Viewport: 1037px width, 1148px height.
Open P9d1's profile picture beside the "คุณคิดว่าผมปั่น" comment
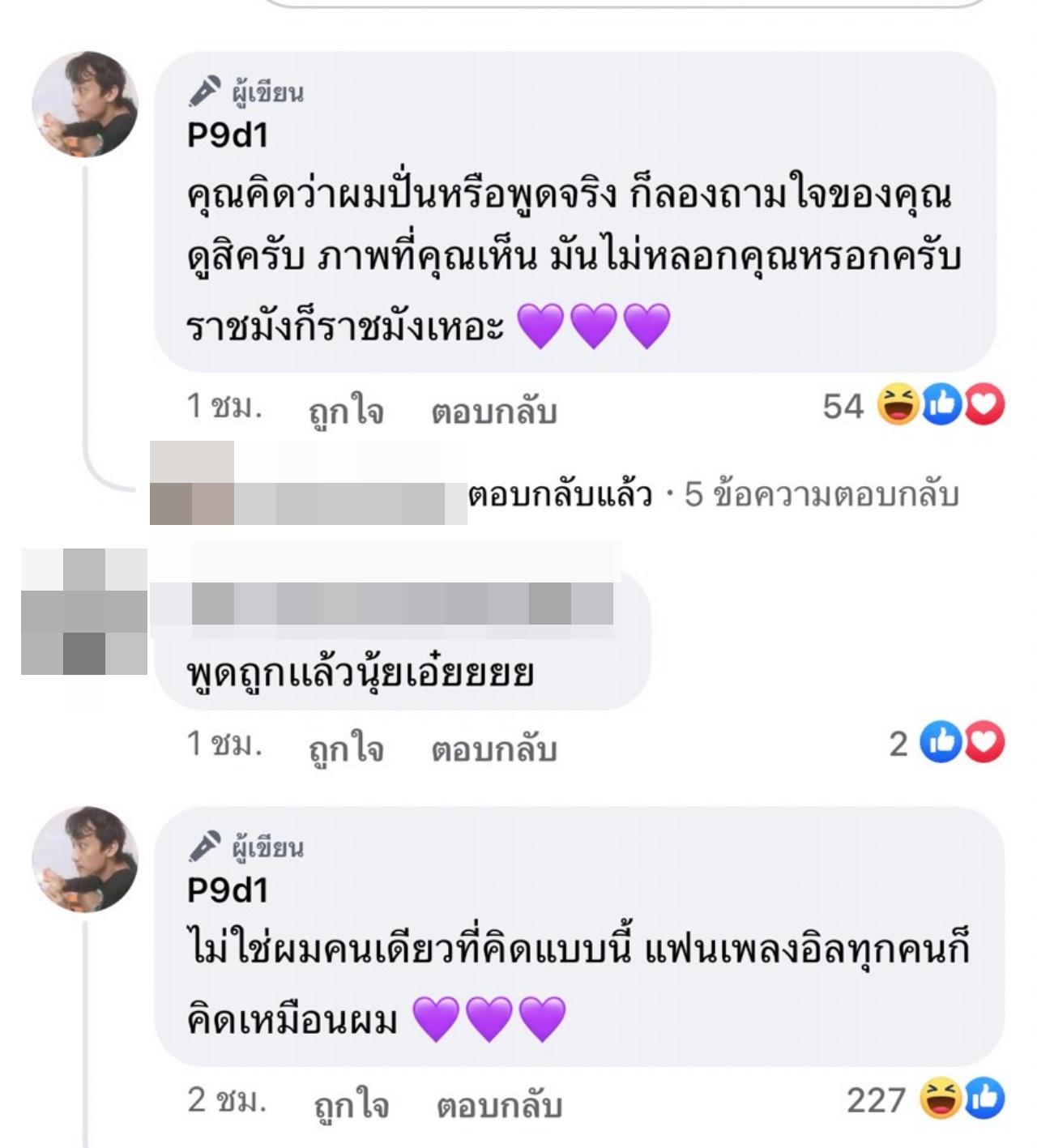pyautogui.click(x=84, y=104)
